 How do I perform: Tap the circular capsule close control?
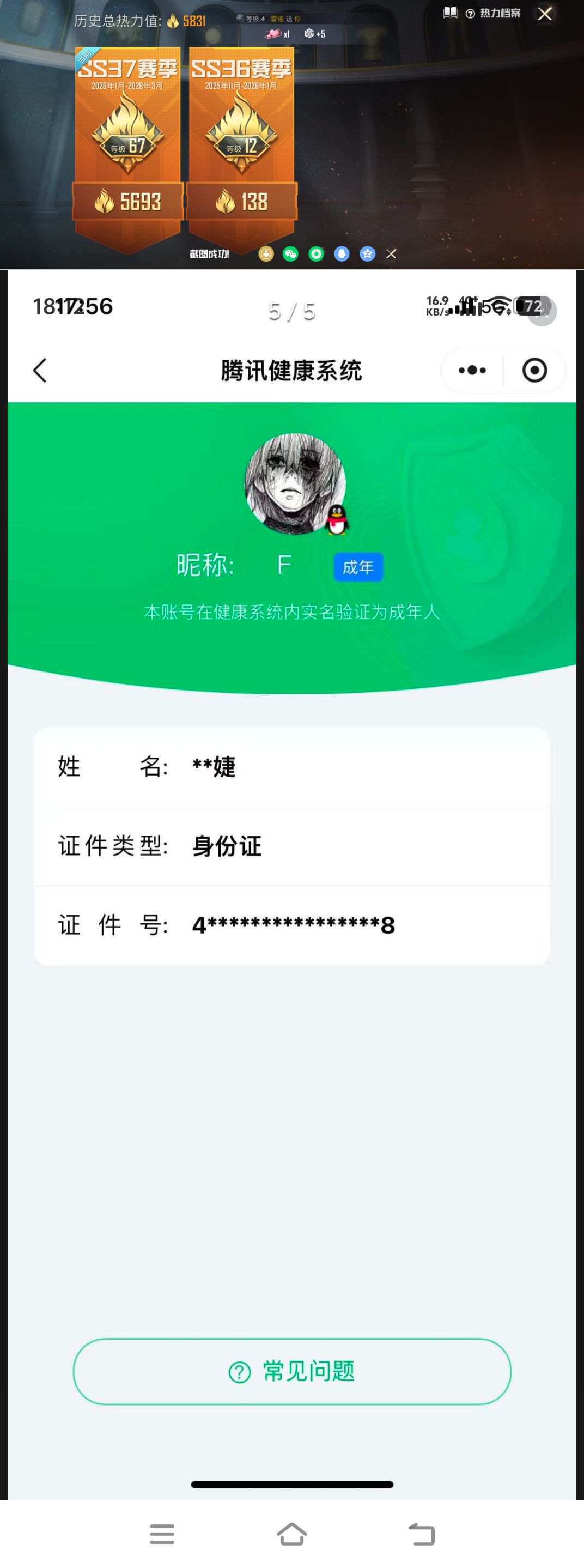pyautogui.click(x=534, y=370)
